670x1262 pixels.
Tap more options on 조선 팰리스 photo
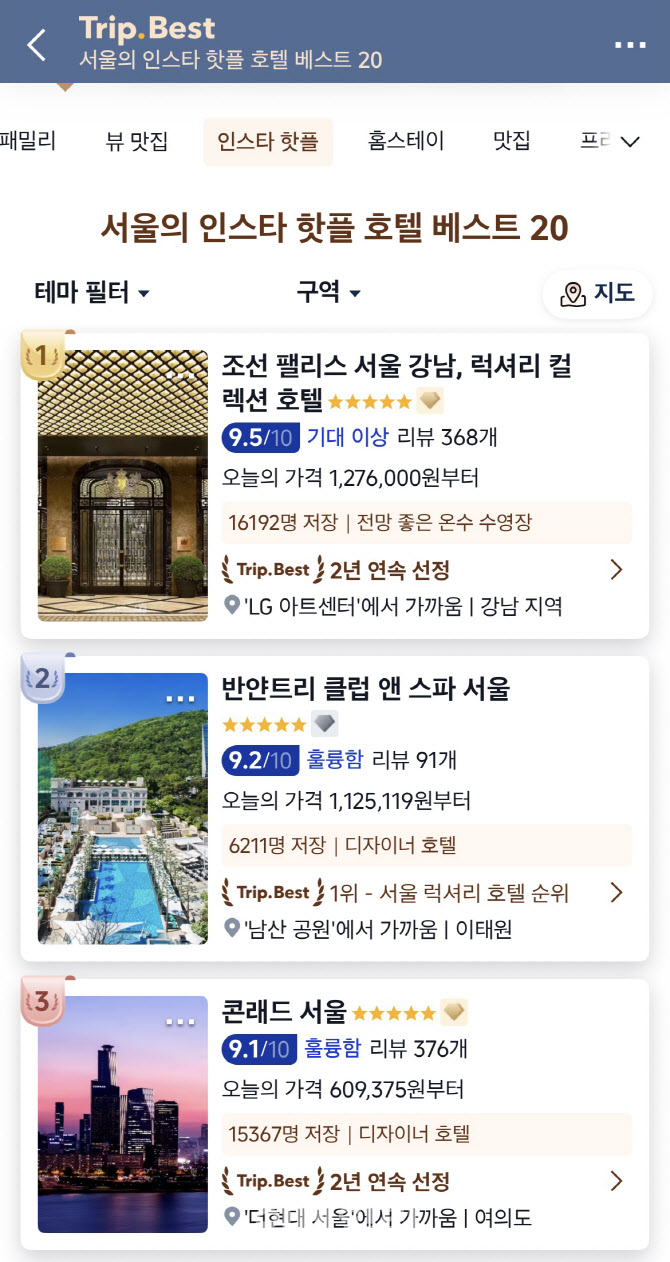tap(181, 375)
